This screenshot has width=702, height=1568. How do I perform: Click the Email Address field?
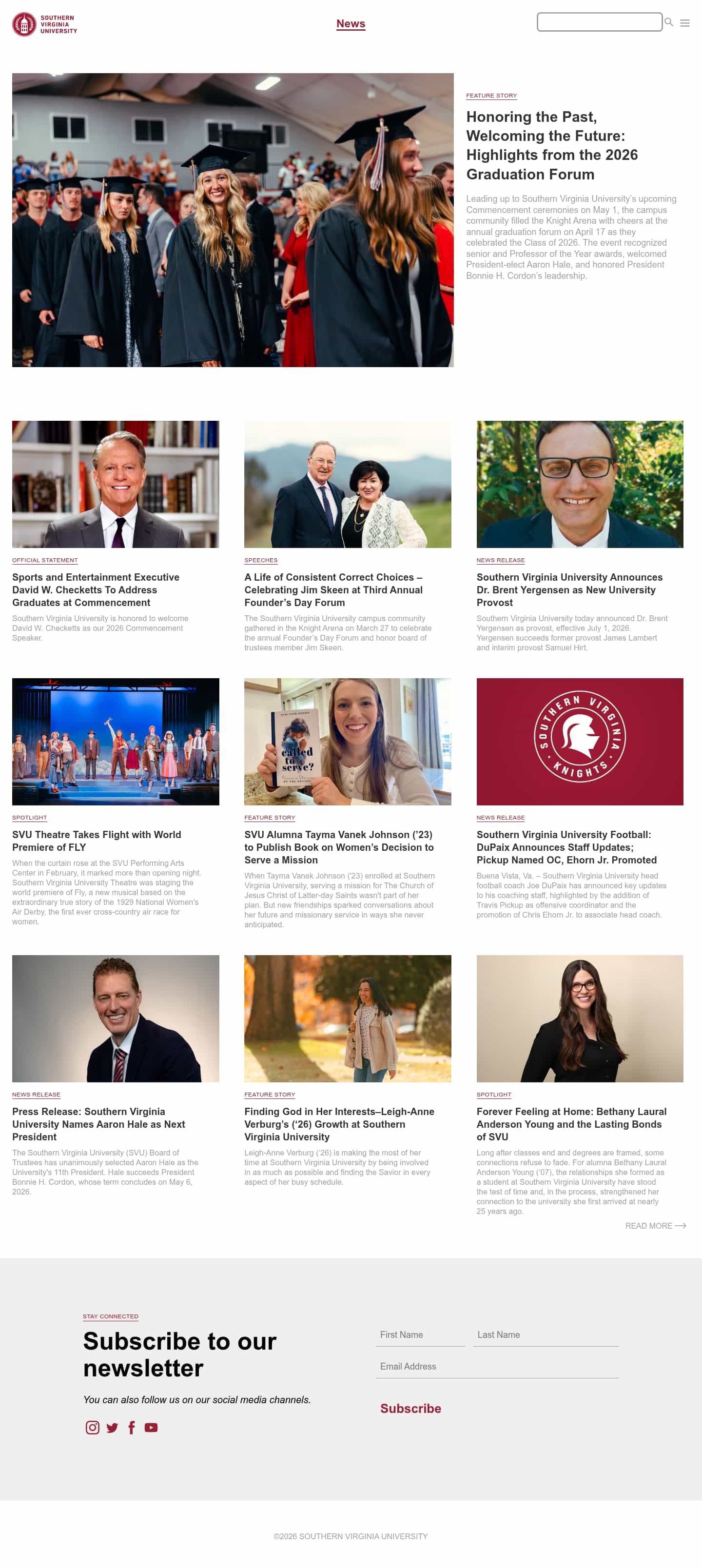coord(497,1367)
